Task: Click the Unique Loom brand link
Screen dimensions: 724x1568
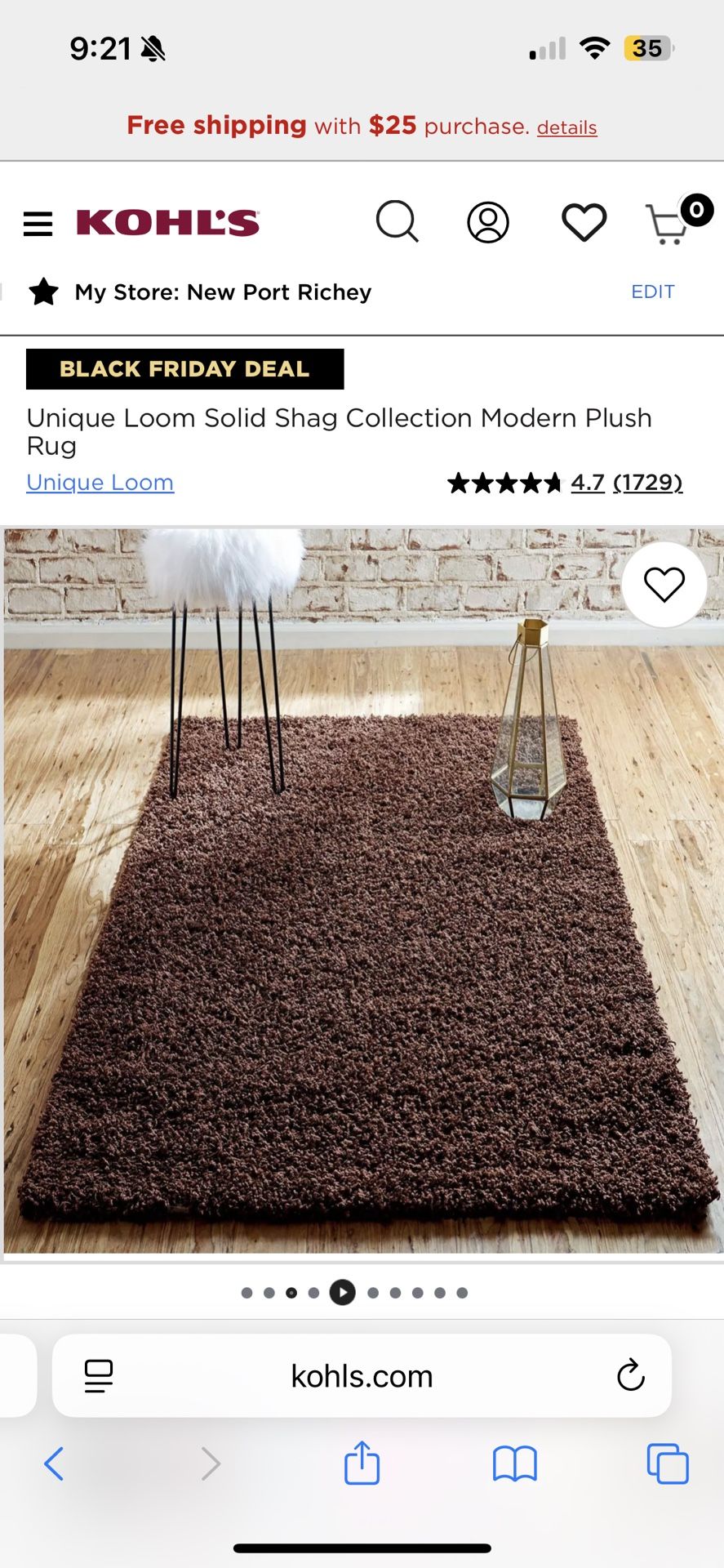Action: 100,483
